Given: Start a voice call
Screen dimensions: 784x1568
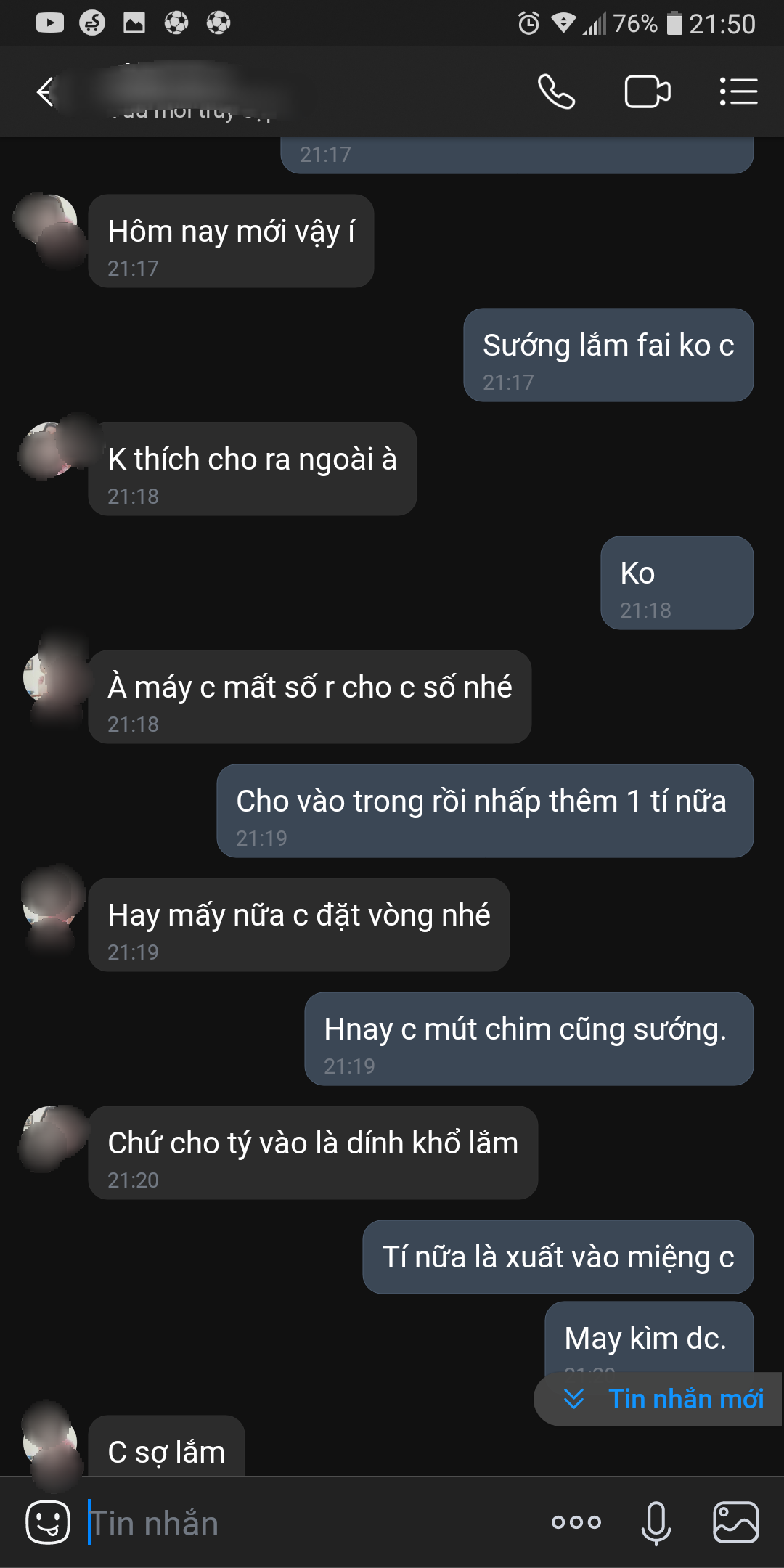Looking at the screenshot, I should tap(556, 92).
